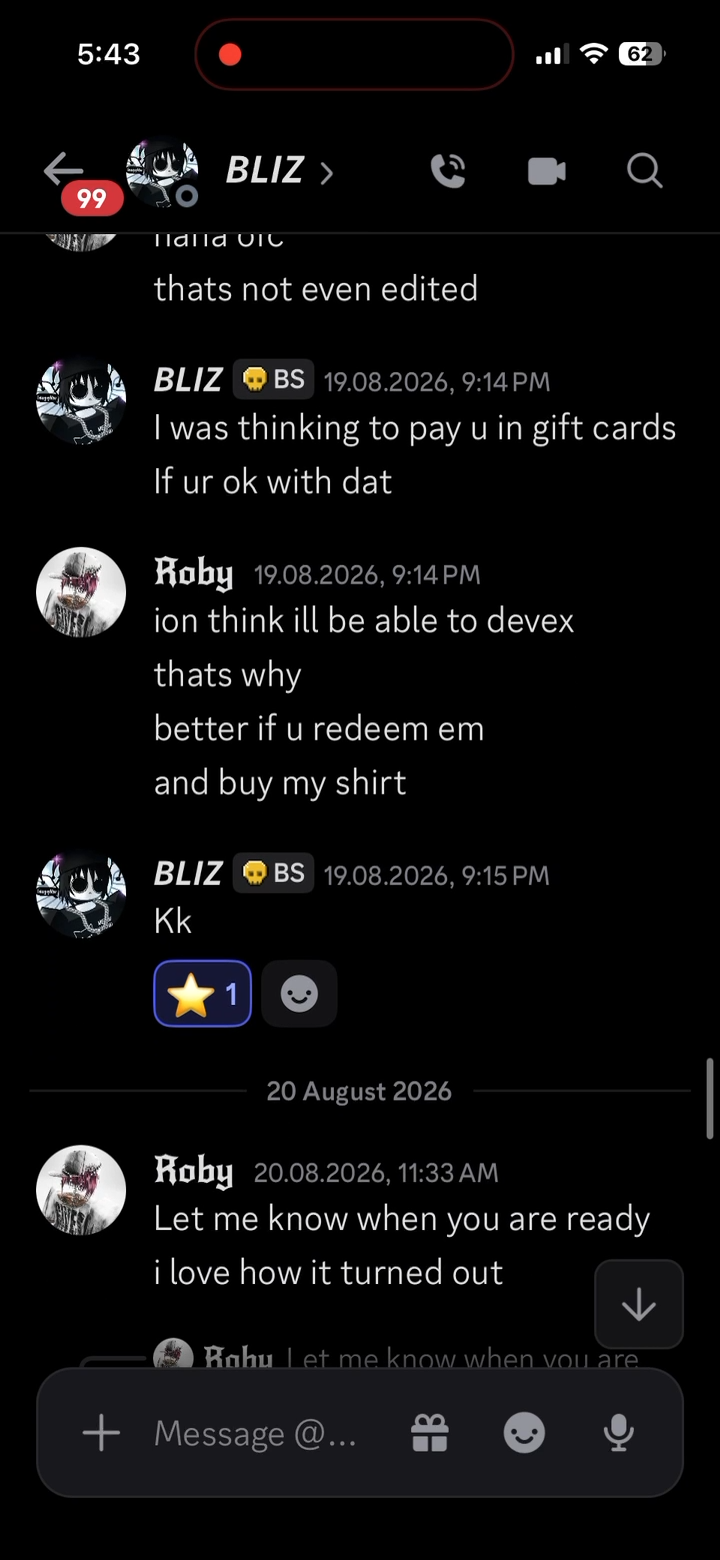Viewport: 720px width, 1560px height.
Task: Toggle the star reaction on the Kk message
Action: point(202,994)
